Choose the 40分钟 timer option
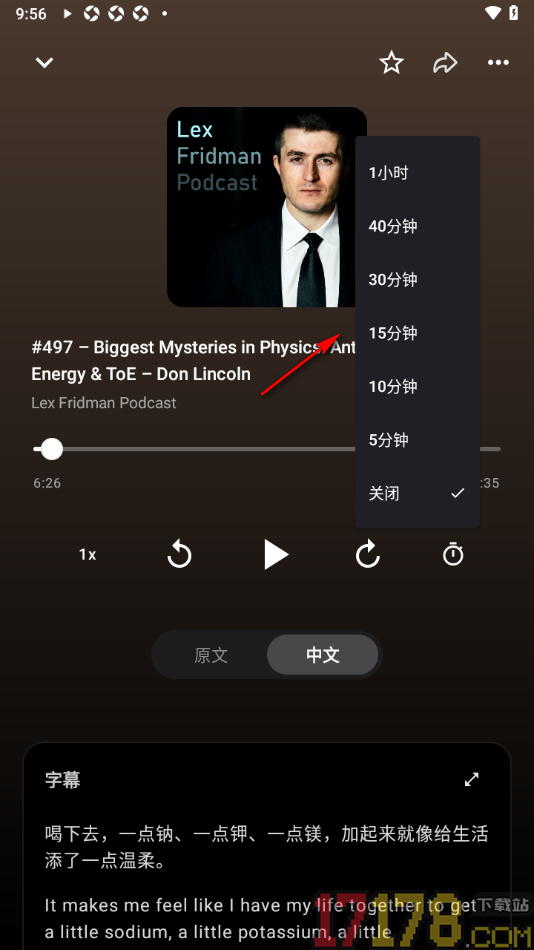Viewport: 534px width, 950px height. 418,227
